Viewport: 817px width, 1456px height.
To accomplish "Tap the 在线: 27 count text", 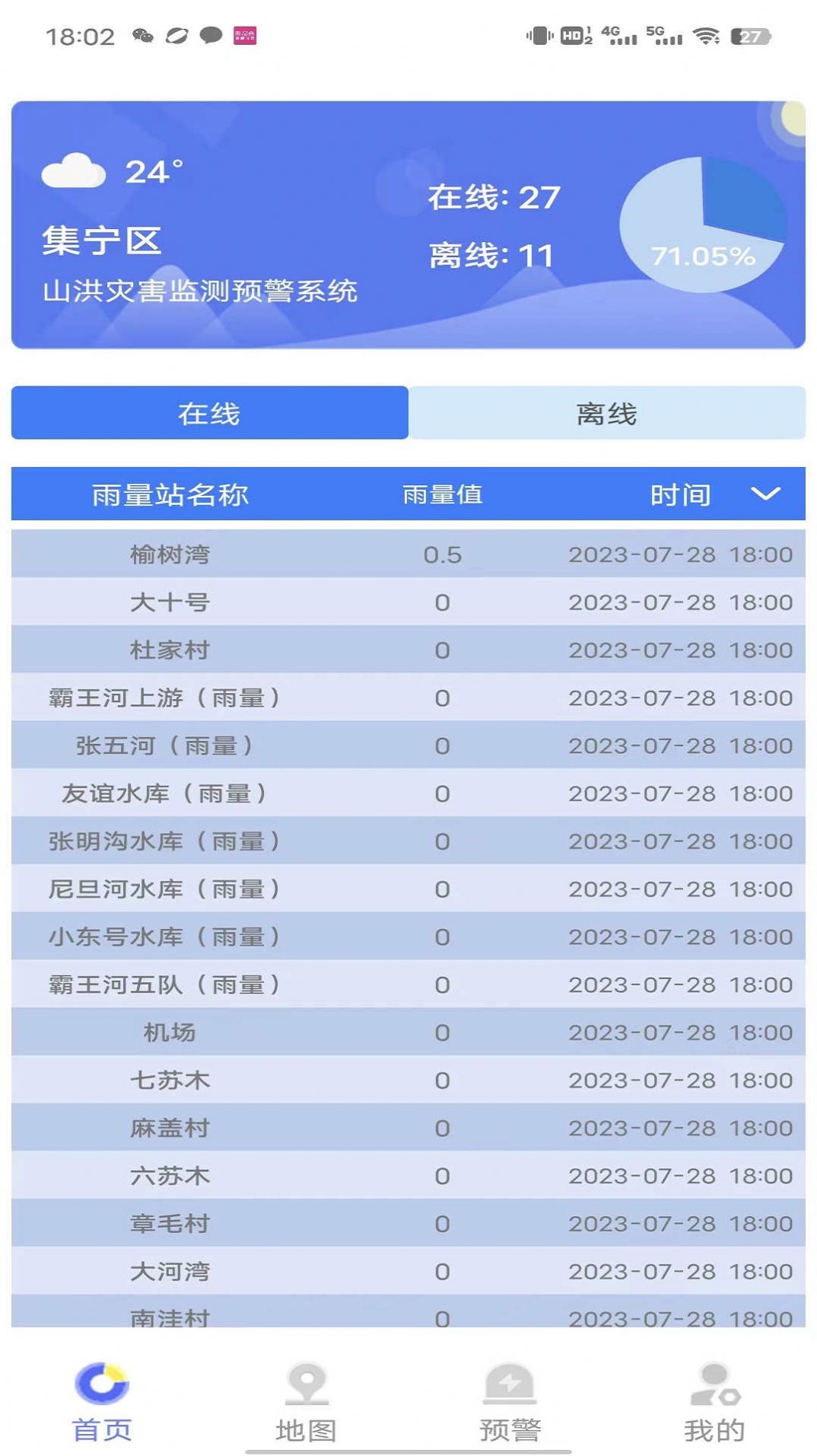I will tap(493, 197).
